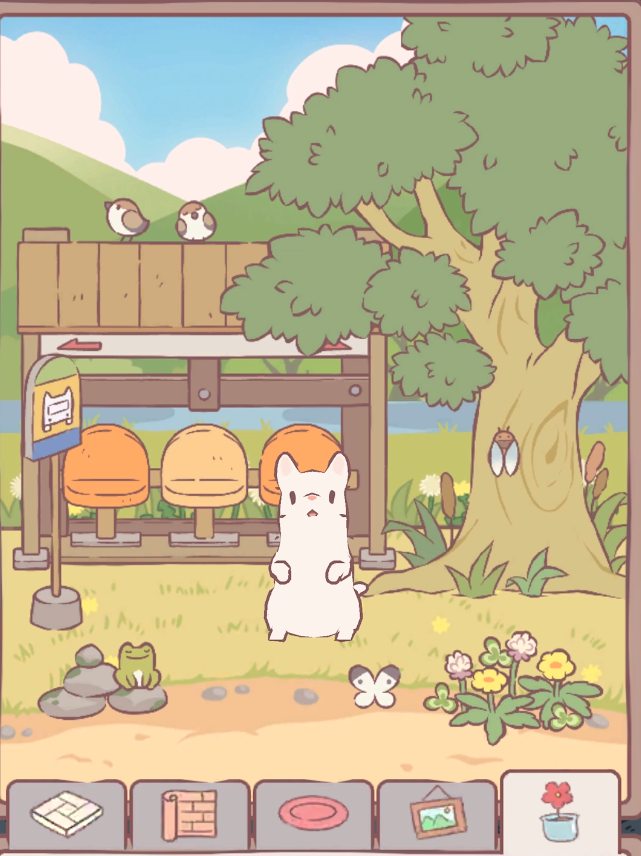Open the floor tiles category tab

[67, 813]
